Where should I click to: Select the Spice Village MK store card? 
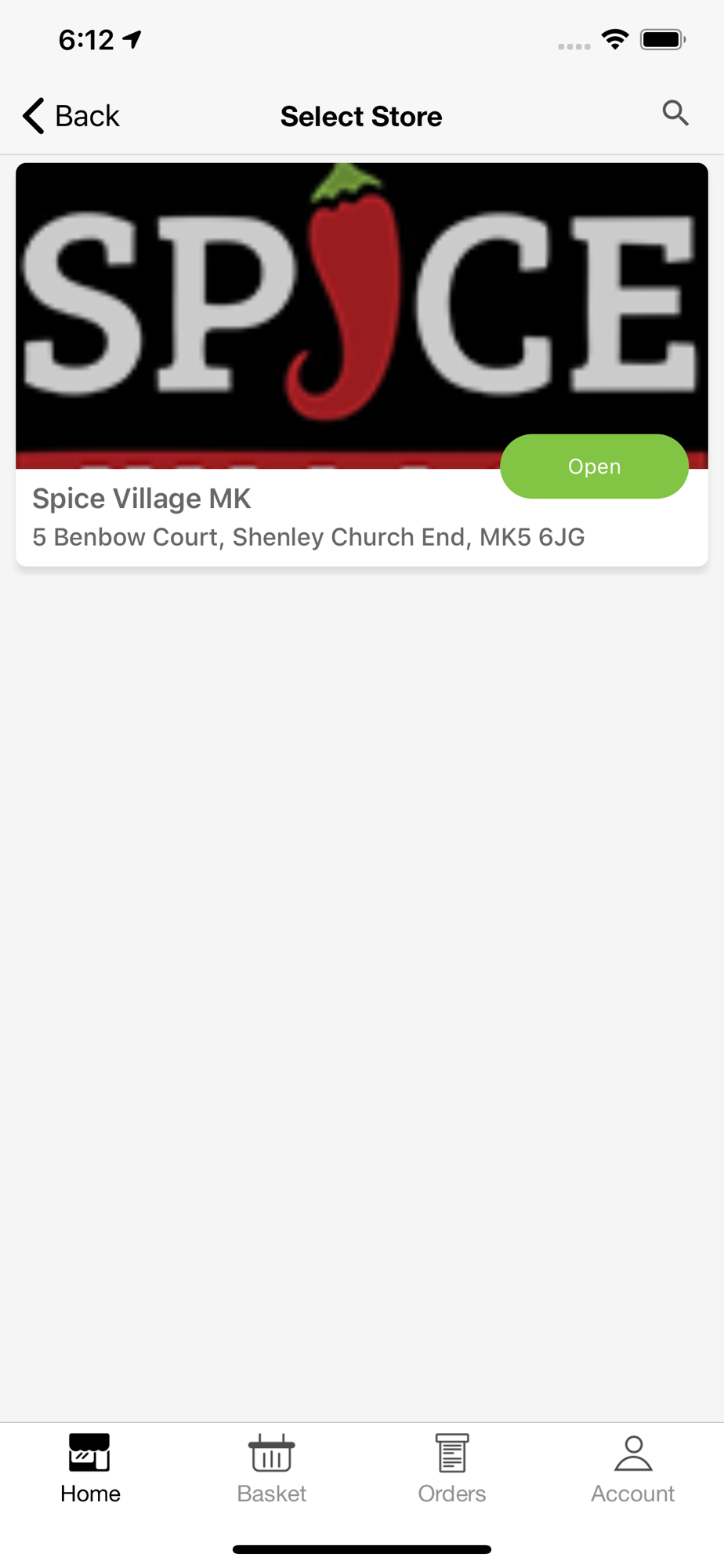point(362,365)
